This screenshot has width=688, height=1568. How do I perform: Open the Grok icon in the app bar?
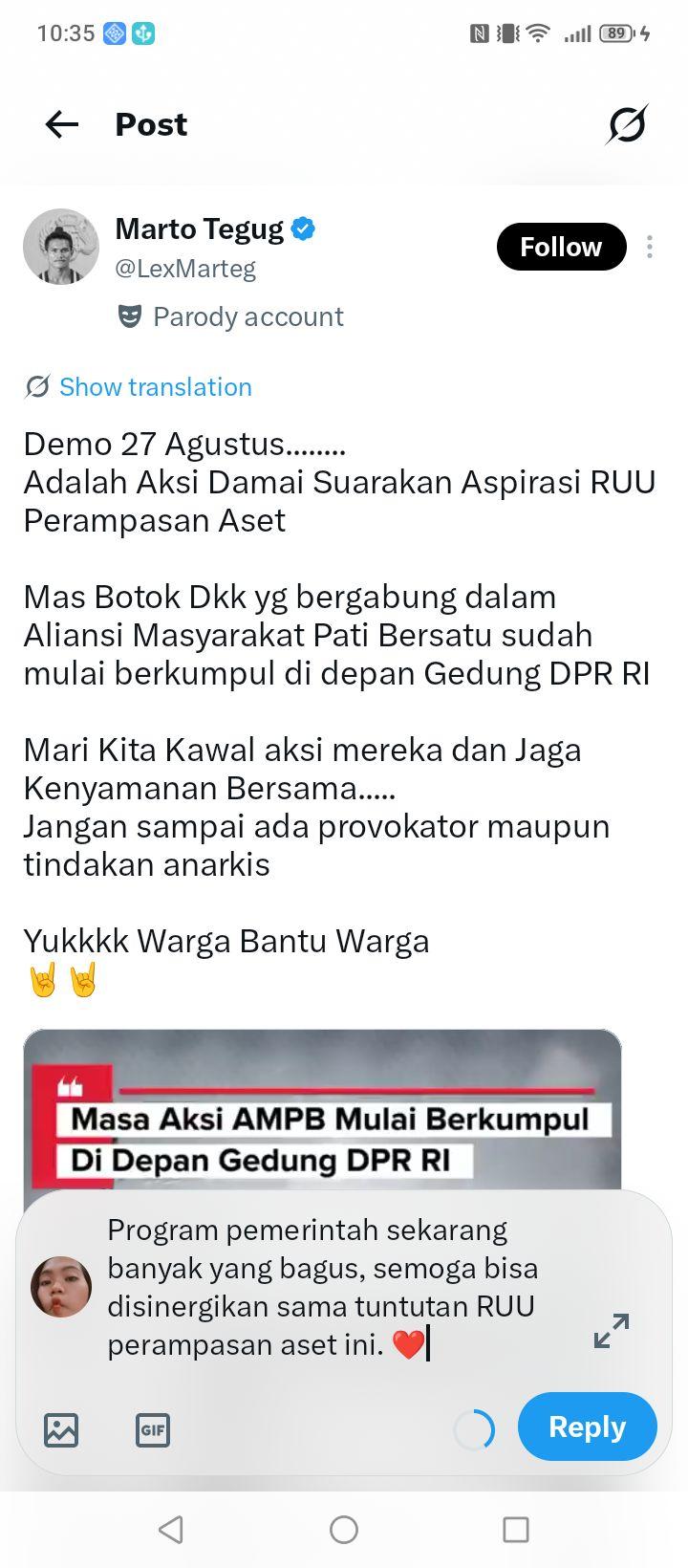pos(627,124)
